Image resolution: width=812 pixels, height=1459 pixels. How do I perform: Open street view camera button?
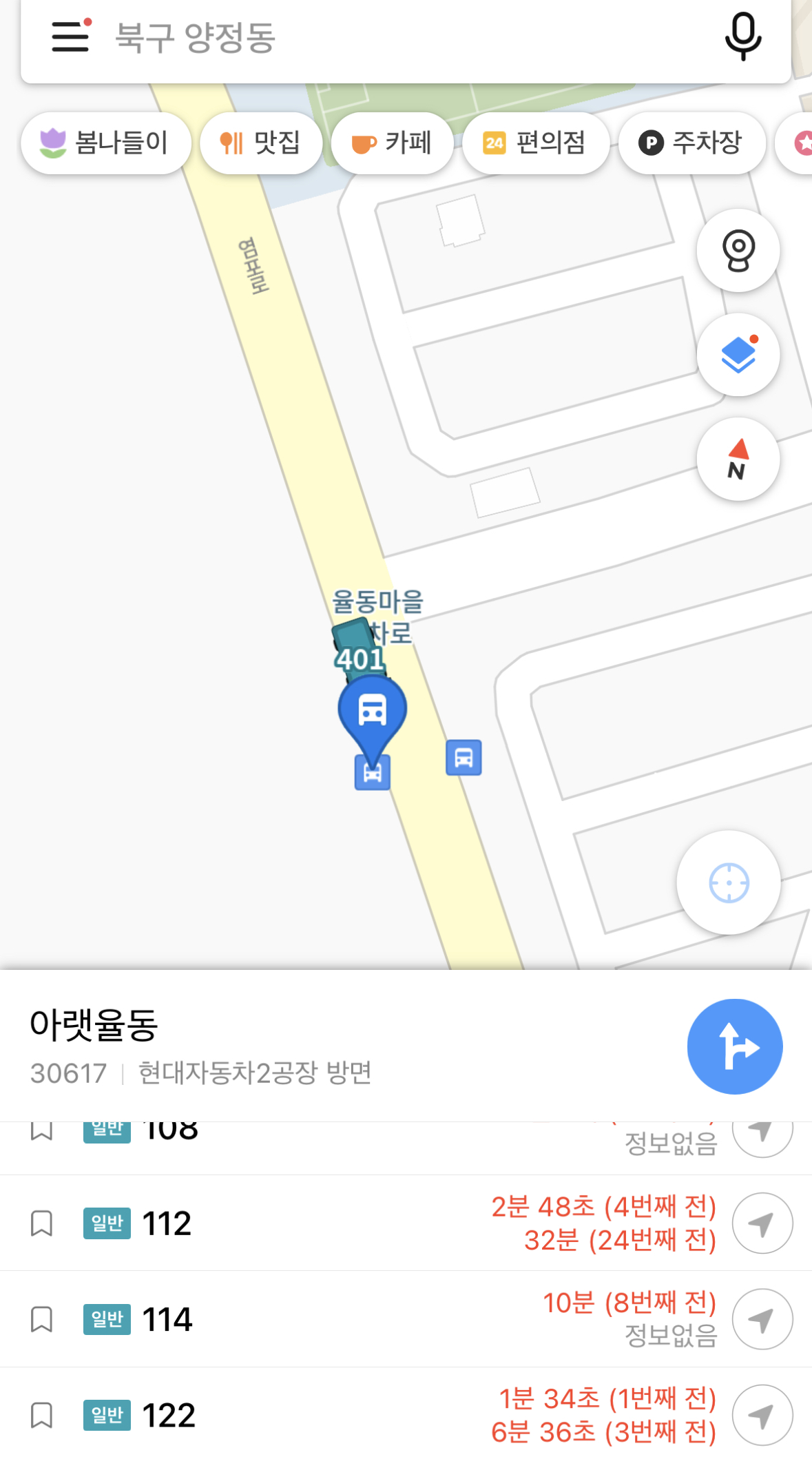[x=738, y=250]
